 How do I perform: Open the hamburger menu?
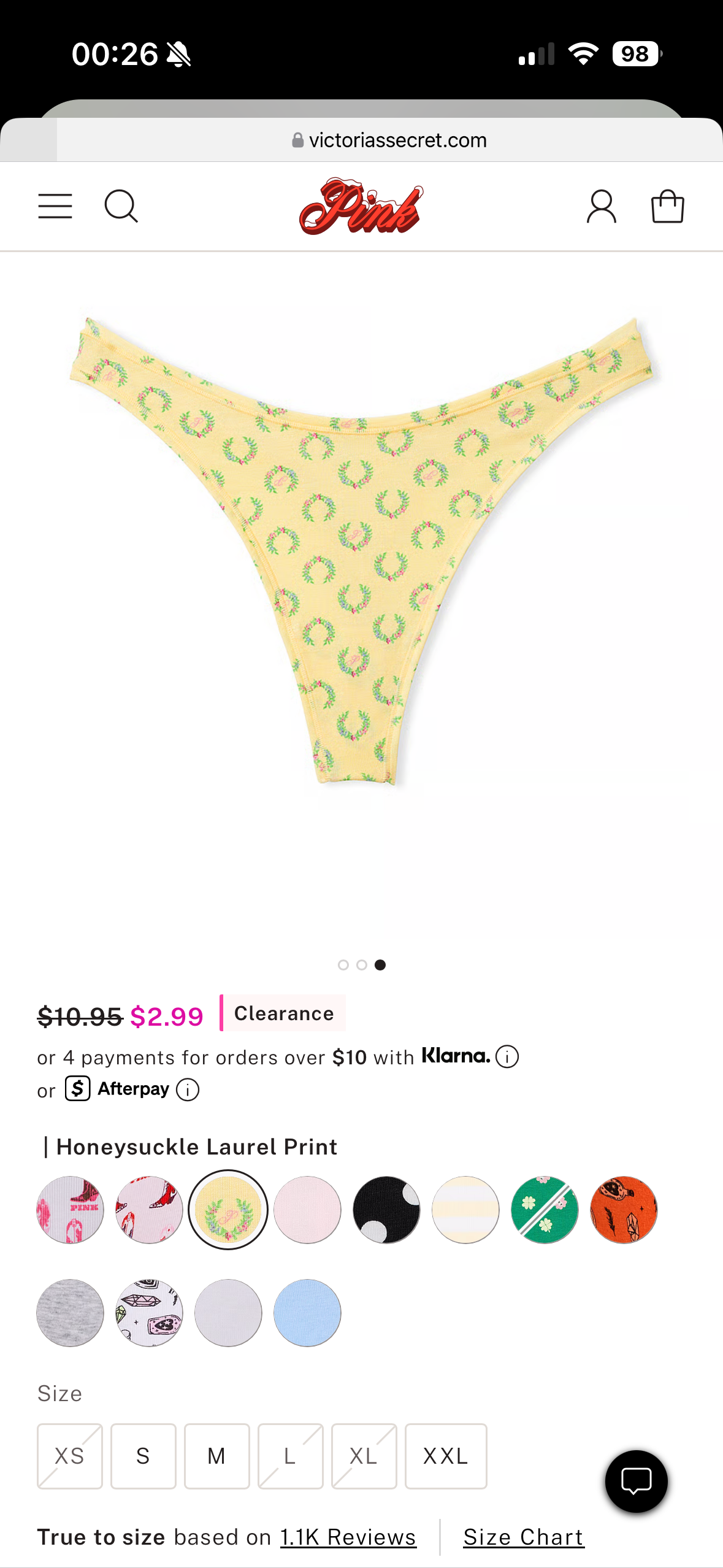pyautogui.click(x=55, y=206)
